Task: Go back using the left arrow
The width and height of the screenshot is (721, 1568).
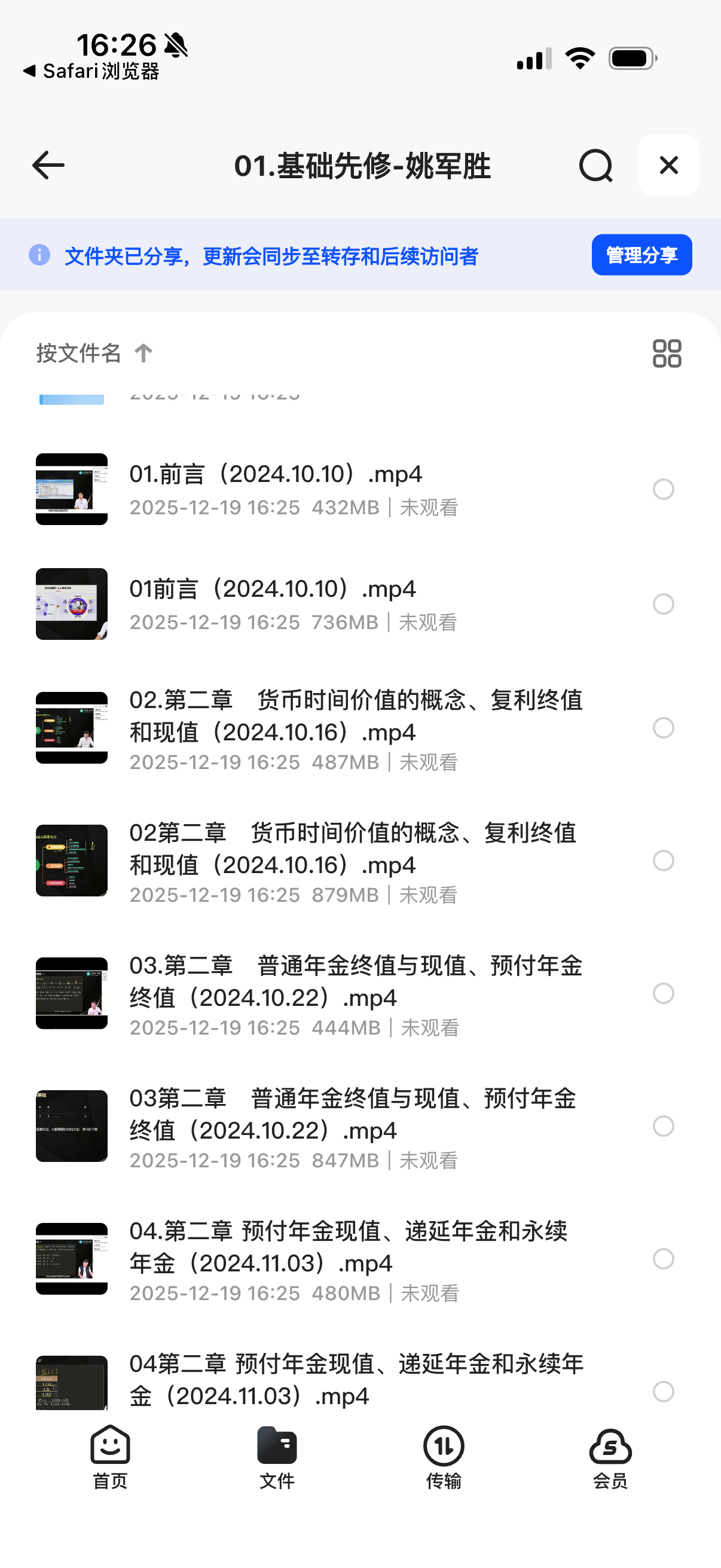Action: pos(48,165)
